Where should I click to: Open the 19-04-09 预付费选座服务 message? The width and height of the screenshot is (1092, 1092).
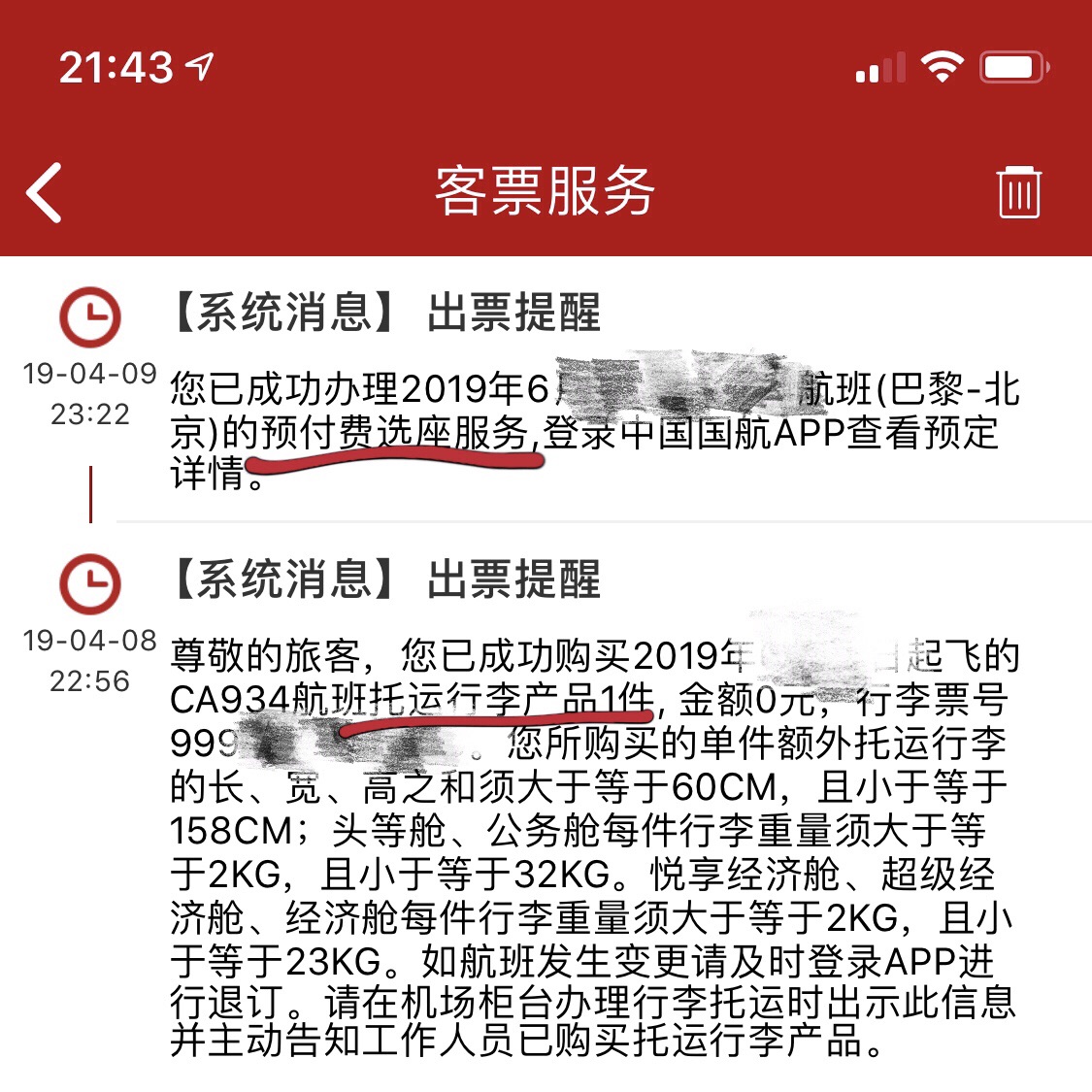[x=592, y=408]
